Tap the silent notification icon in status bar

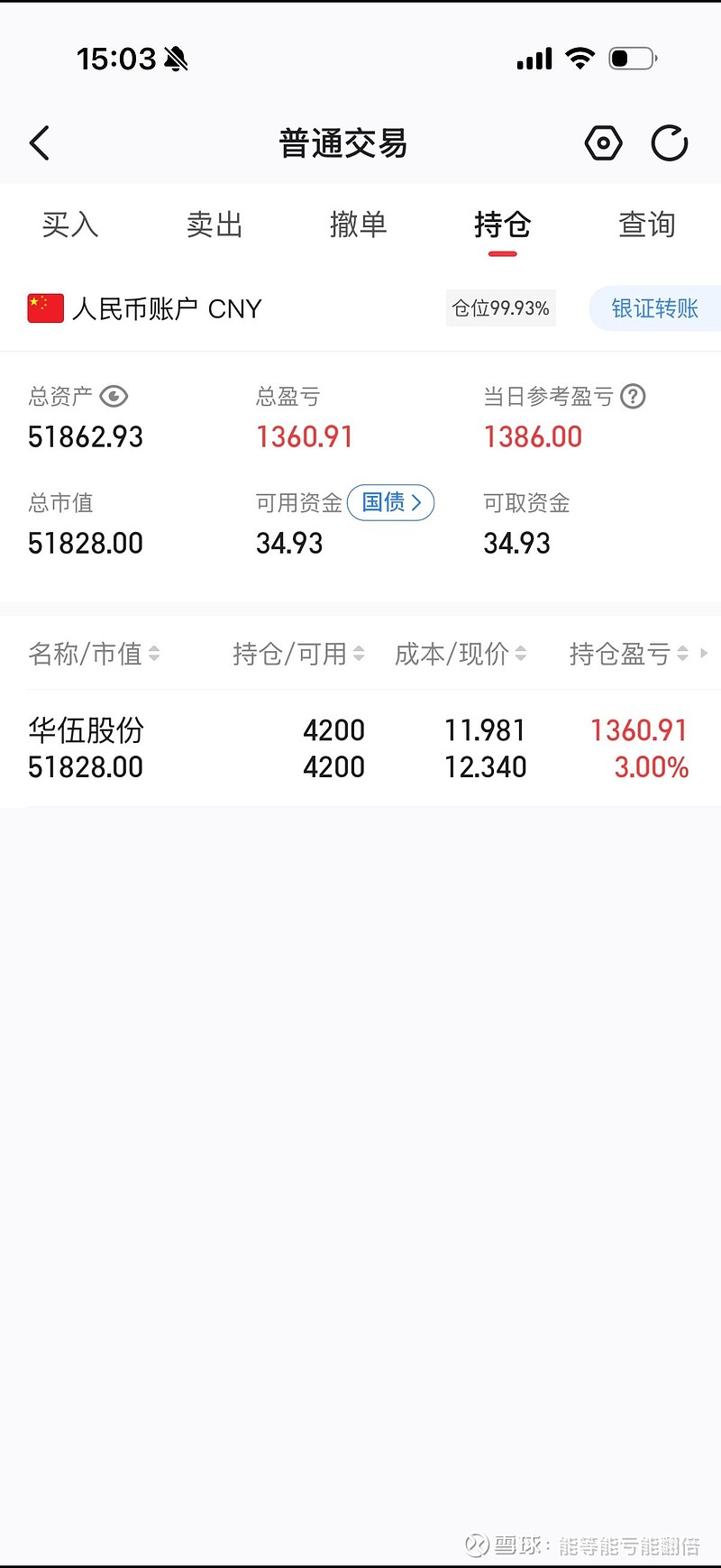177,58
